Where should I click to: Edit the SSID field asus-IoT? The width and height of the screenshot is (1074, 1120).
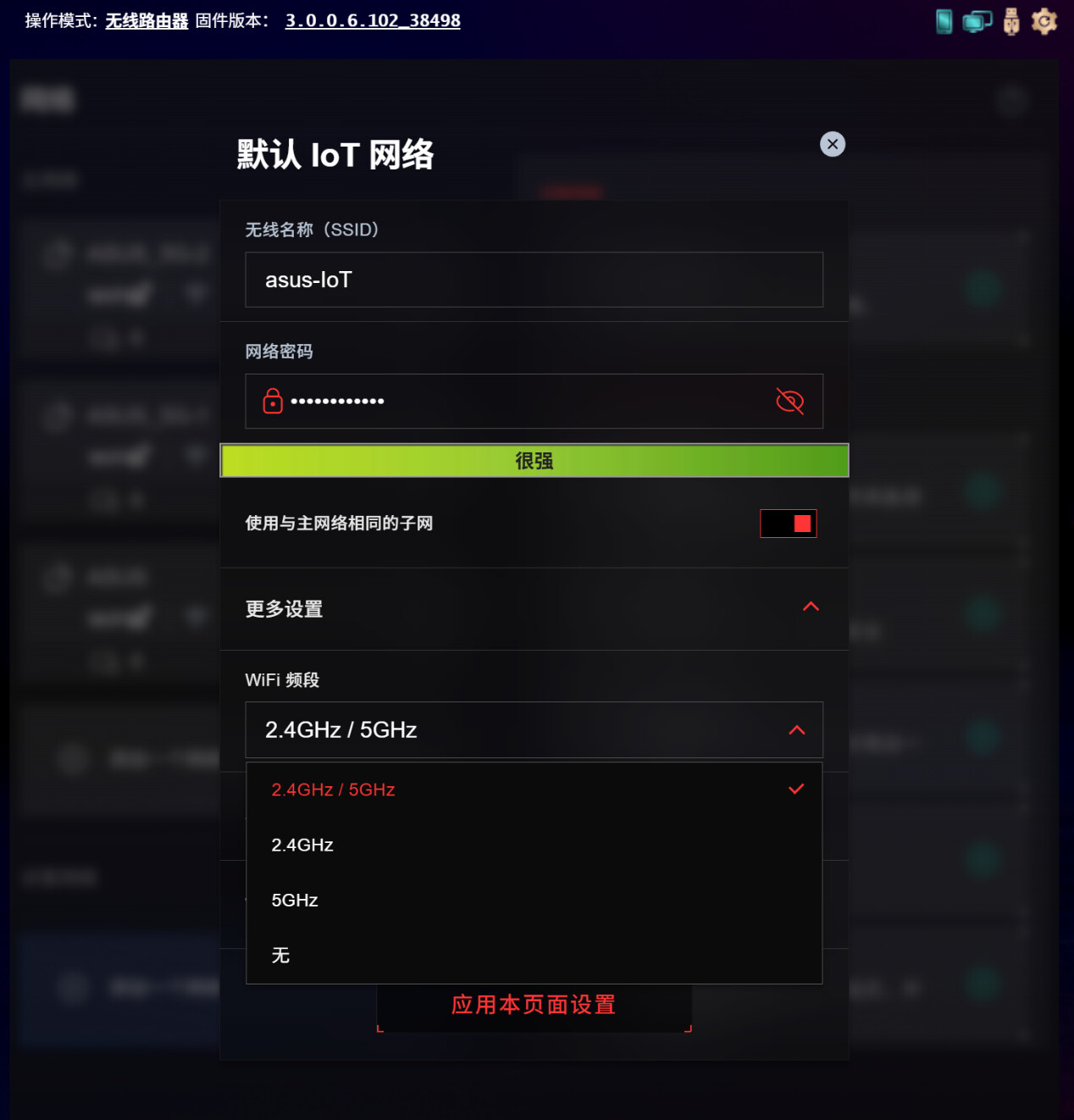coord(534,280)
